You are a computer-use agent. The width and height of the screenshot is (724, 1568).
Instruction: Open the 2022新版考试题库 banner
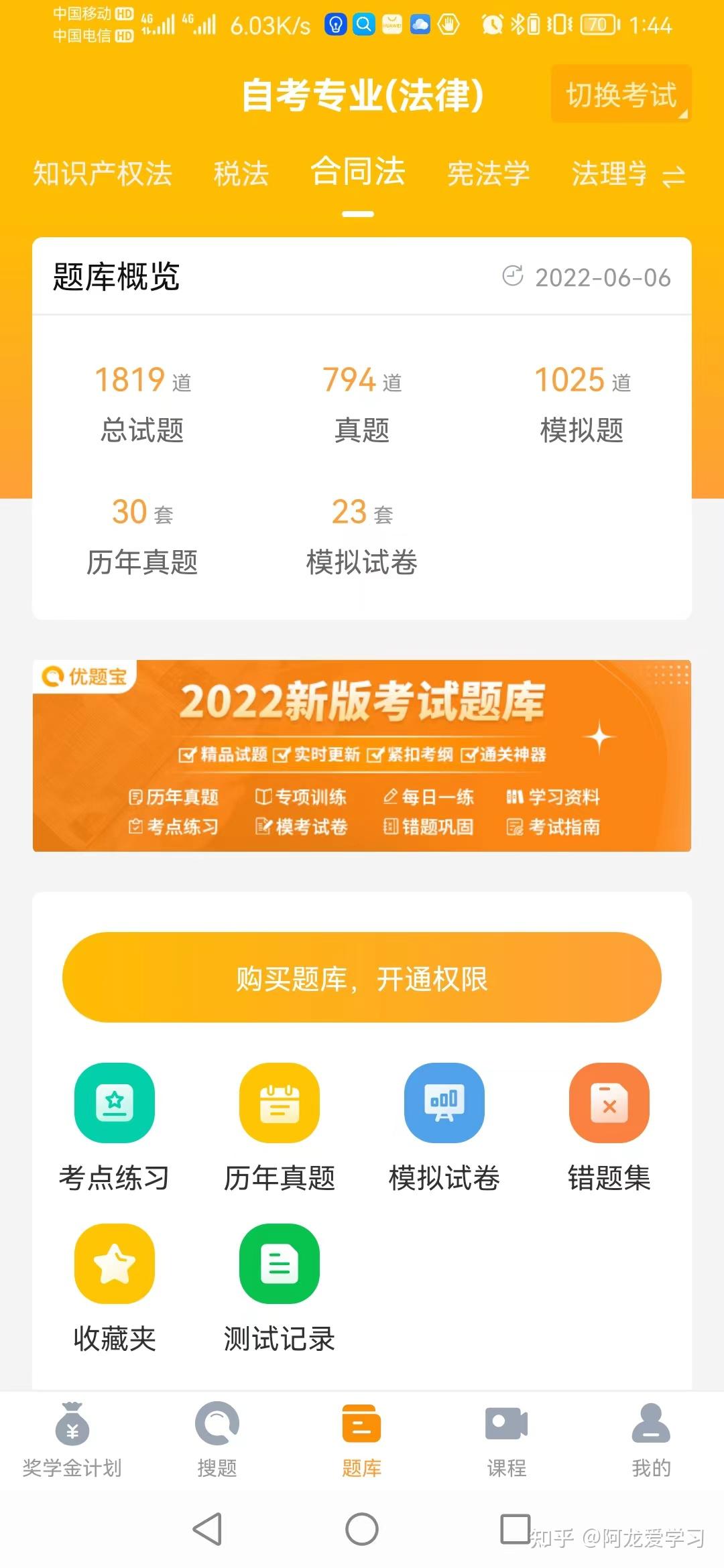(x=362, y=755)
